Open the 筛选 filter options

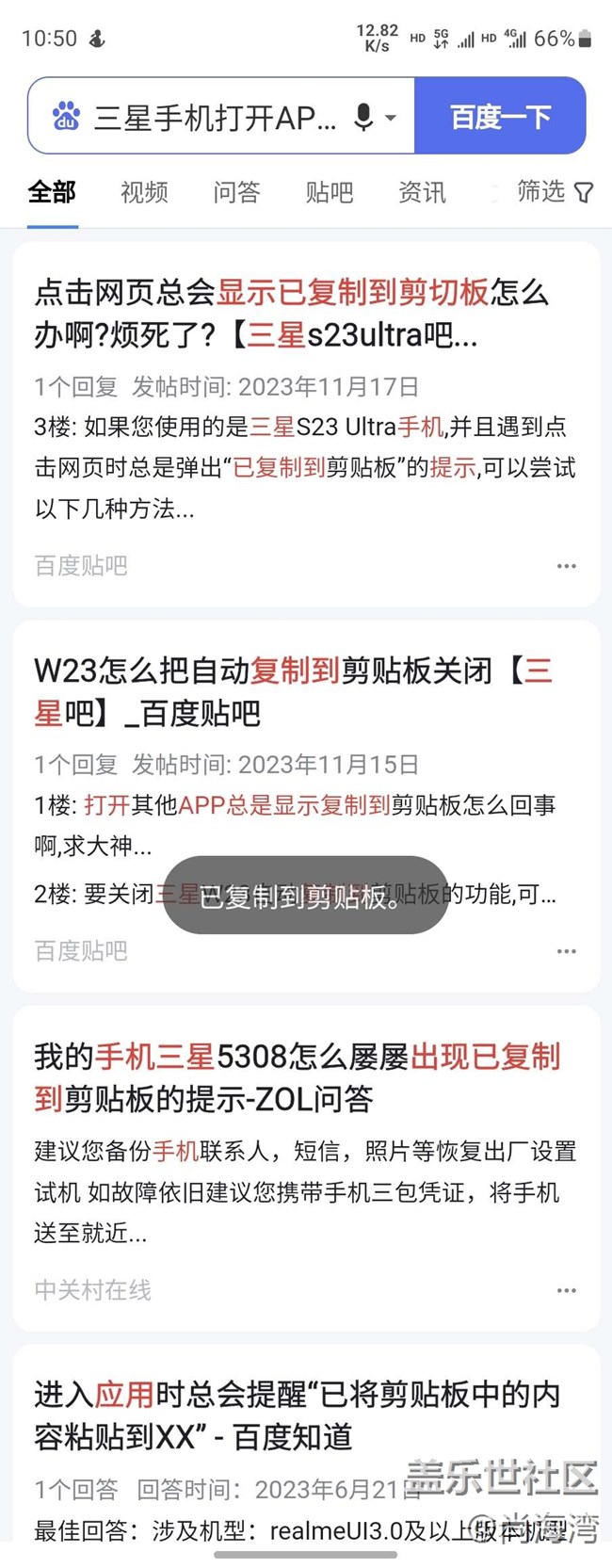(x=555, y=192)
